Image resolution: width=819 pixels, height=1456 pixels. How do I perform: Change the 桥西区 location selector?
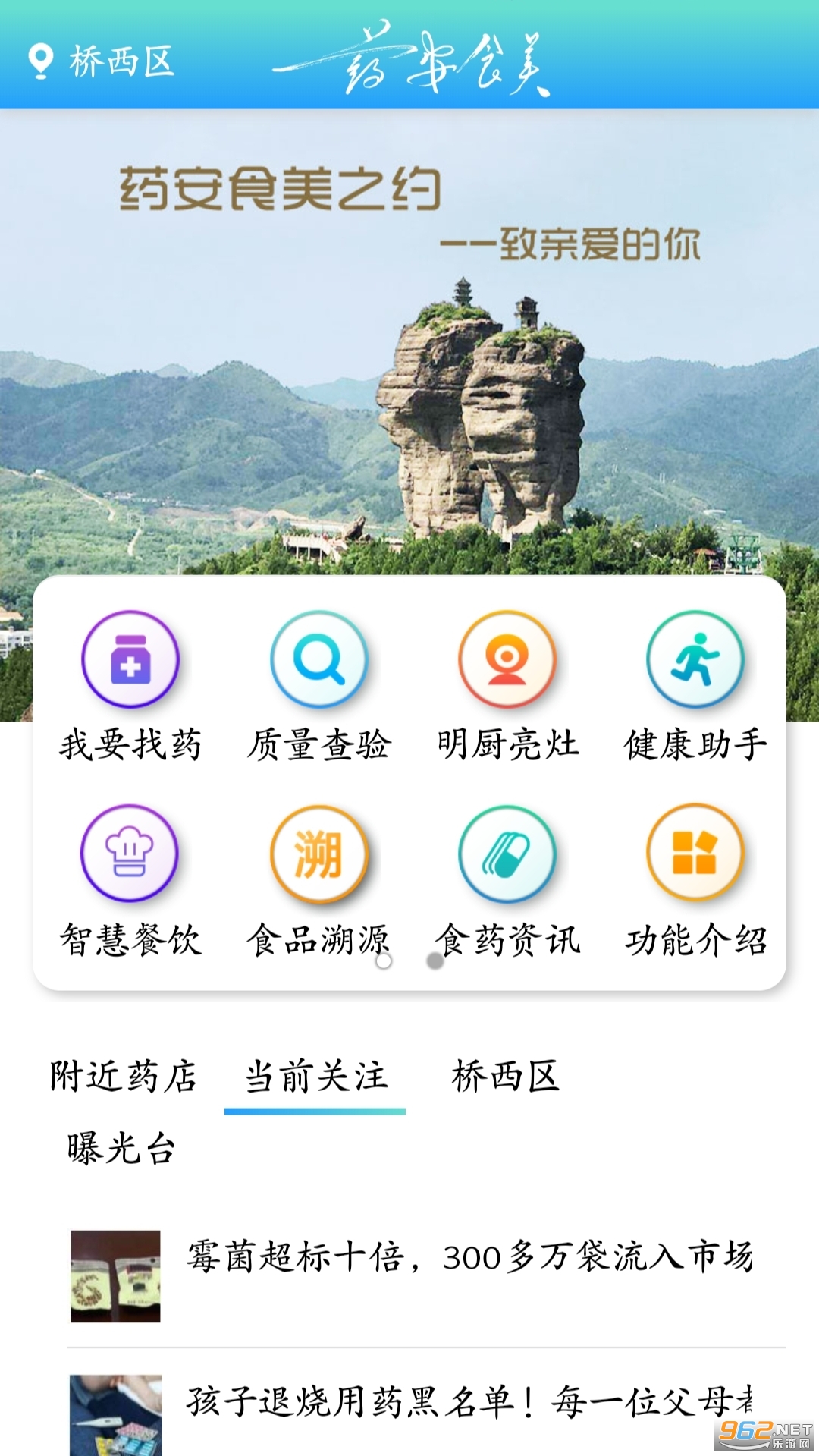pyautogui.click(x=102, y=61)
